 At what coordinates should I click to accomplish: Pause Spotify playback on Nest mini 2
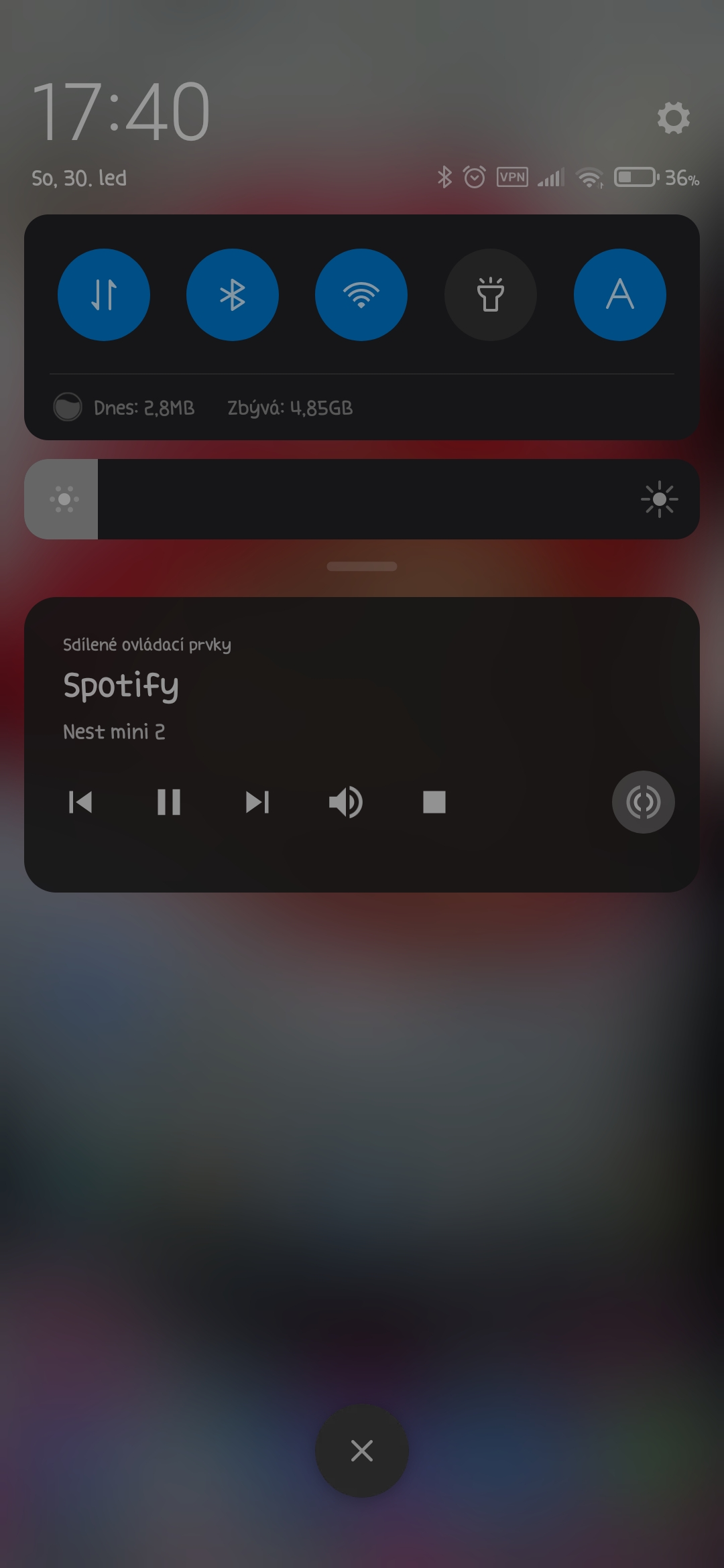(x=169, y=802)
